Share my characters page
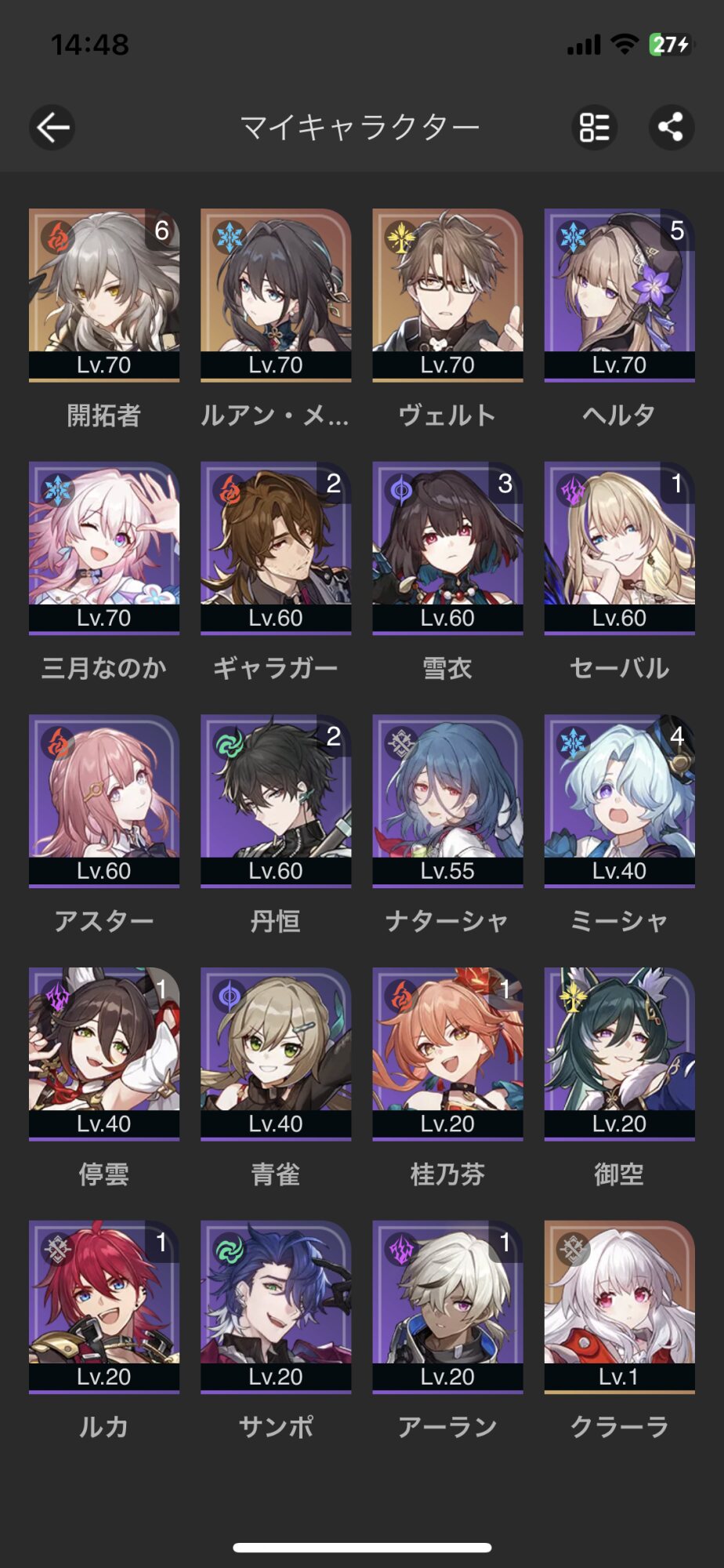Image resolution: width=724 pixels, height=1568 pixels. pyautogui.click(x=672, y=127)
